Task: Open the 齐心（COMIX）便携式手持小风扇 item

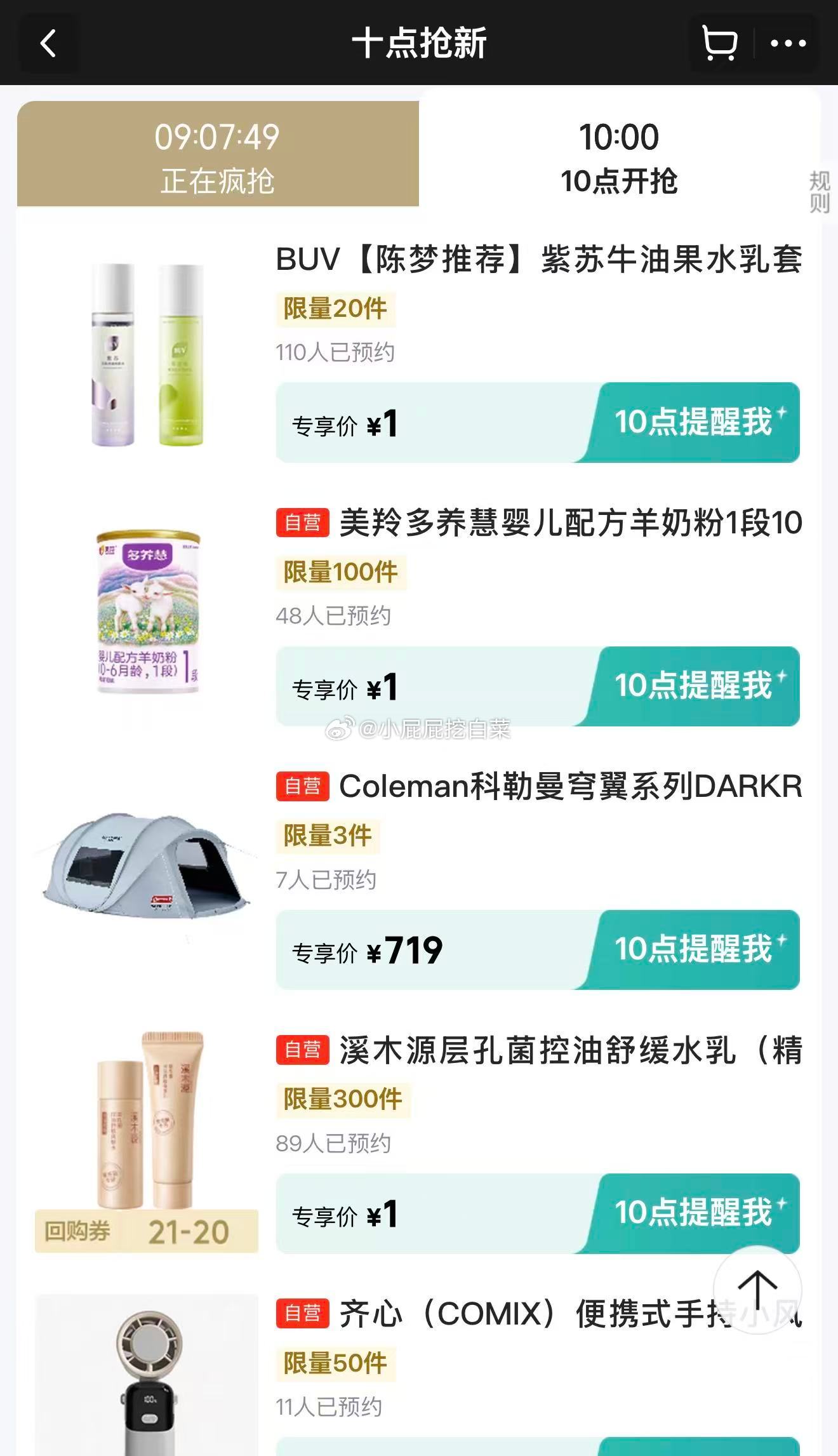Action: [x=521, y=1314]
